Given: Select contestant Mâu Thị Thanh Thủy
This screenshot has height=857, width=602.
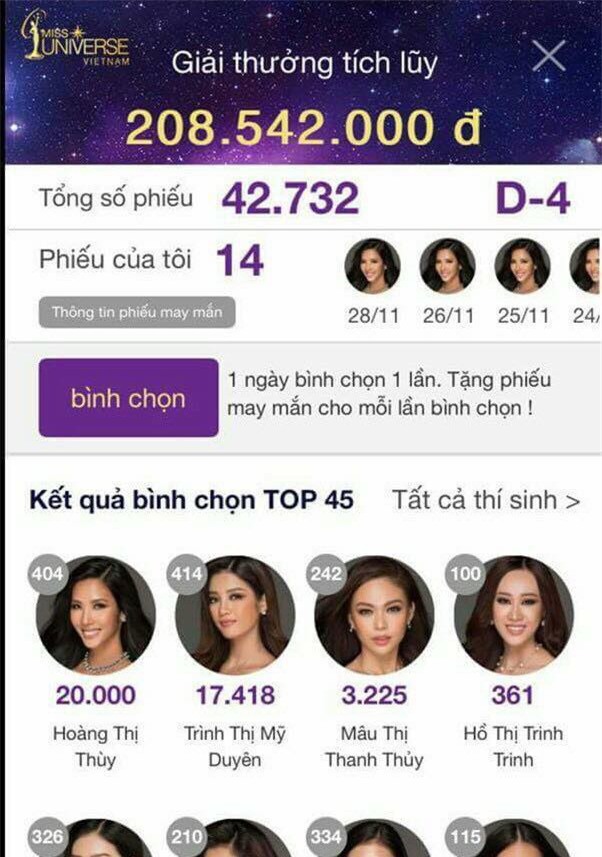Looking at the screenshot, I should coord(375,614).
